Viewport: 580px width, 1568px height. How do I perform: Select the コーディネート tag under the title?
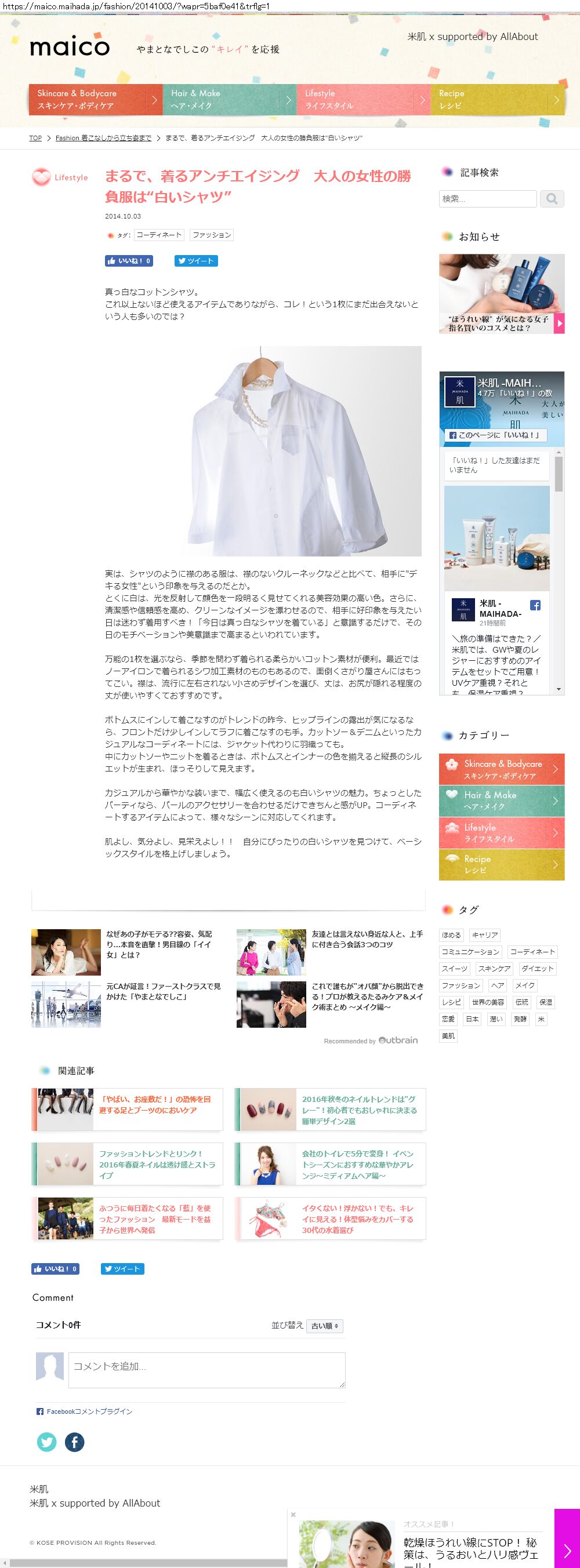159,235
